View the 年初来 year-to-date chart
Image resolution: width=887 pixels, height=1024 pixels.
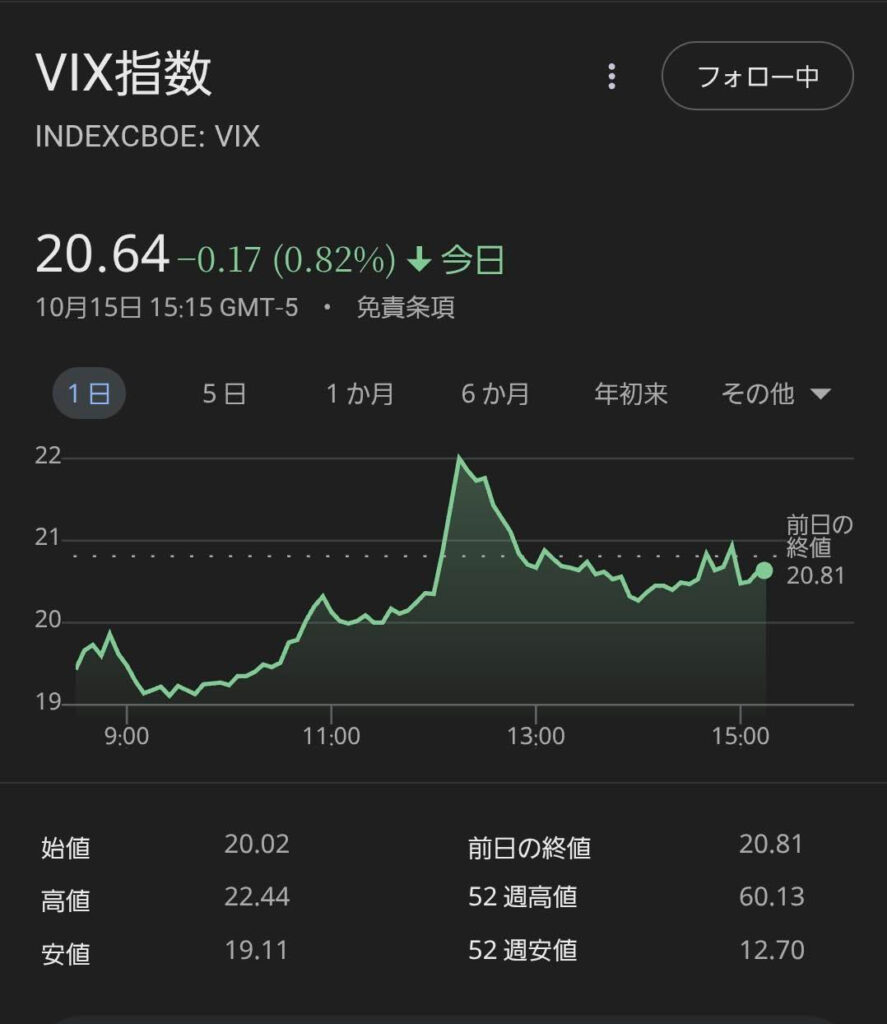(x=631, y=394)
